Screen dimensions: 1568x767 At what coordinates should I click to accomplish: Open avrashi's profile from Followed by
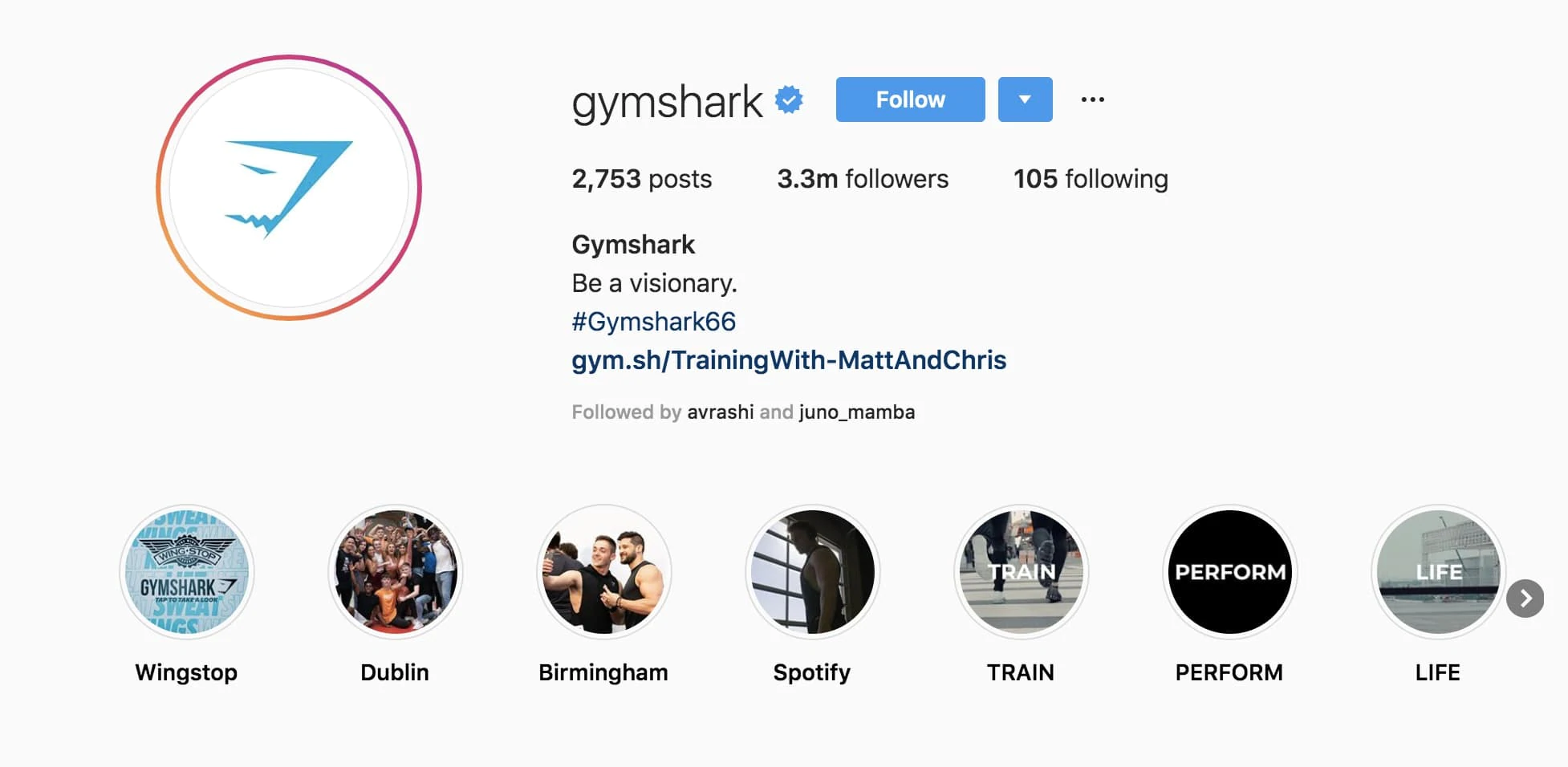tap(720, 412)
